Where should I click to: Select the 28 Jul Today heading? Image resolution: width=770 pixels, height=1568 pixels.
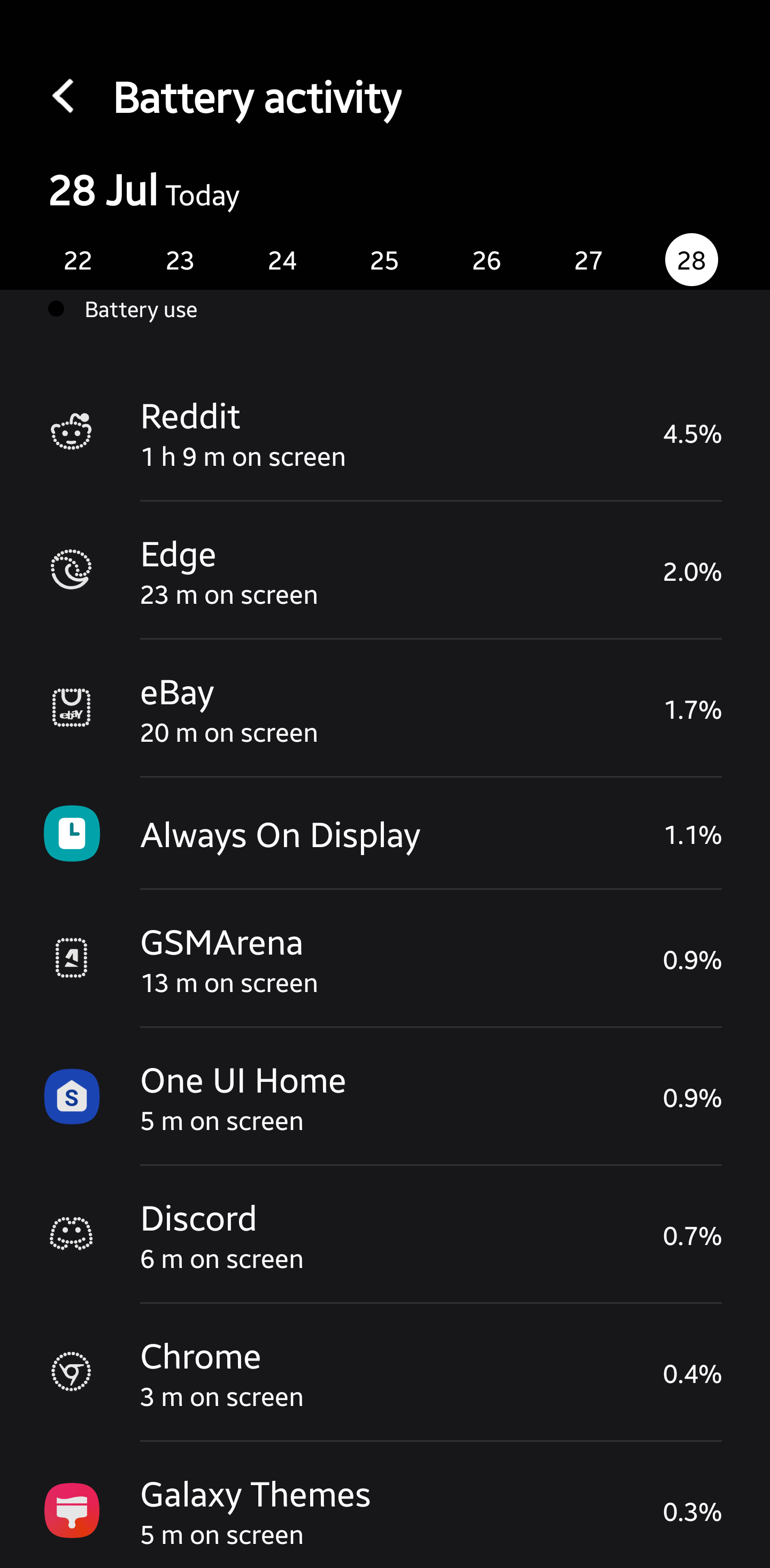144,192
